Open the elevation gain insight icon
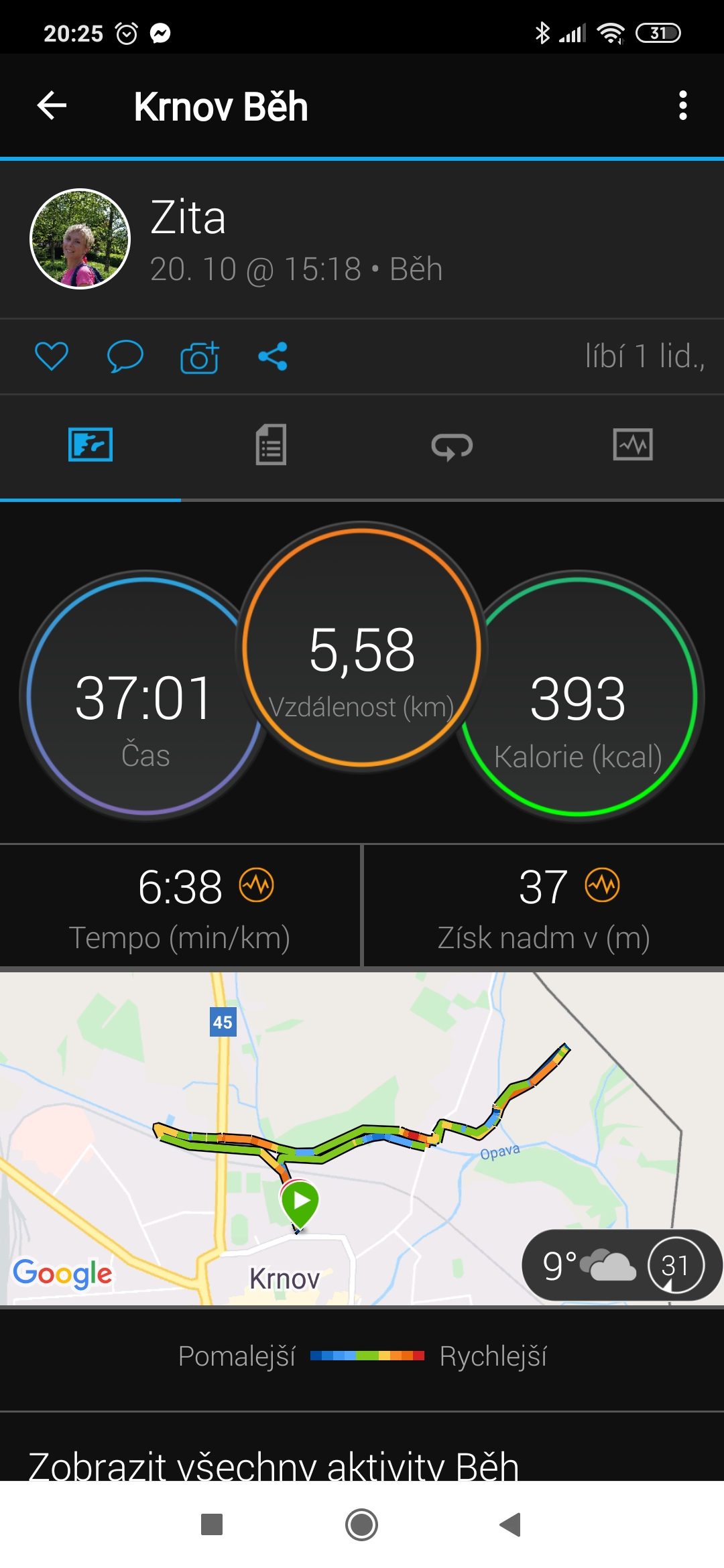The image size is (724, 1568). coord(602,885)
